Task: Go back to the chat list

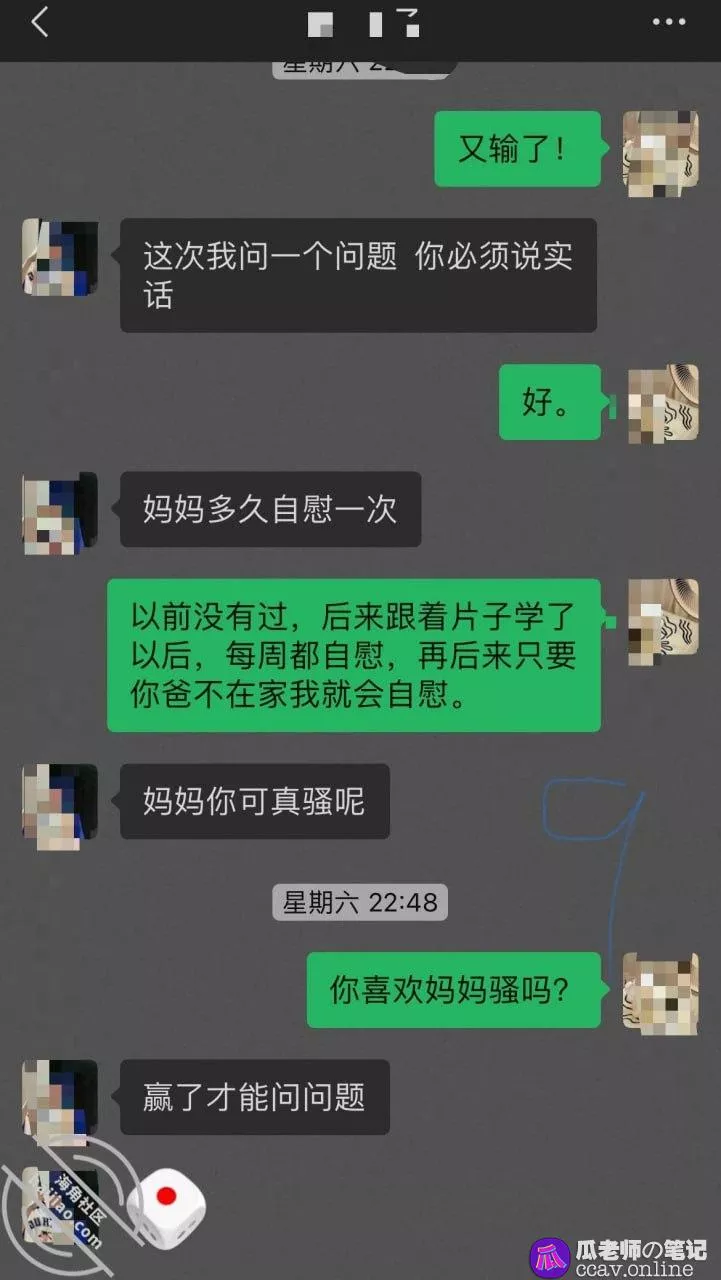Action: click(40, 22)
